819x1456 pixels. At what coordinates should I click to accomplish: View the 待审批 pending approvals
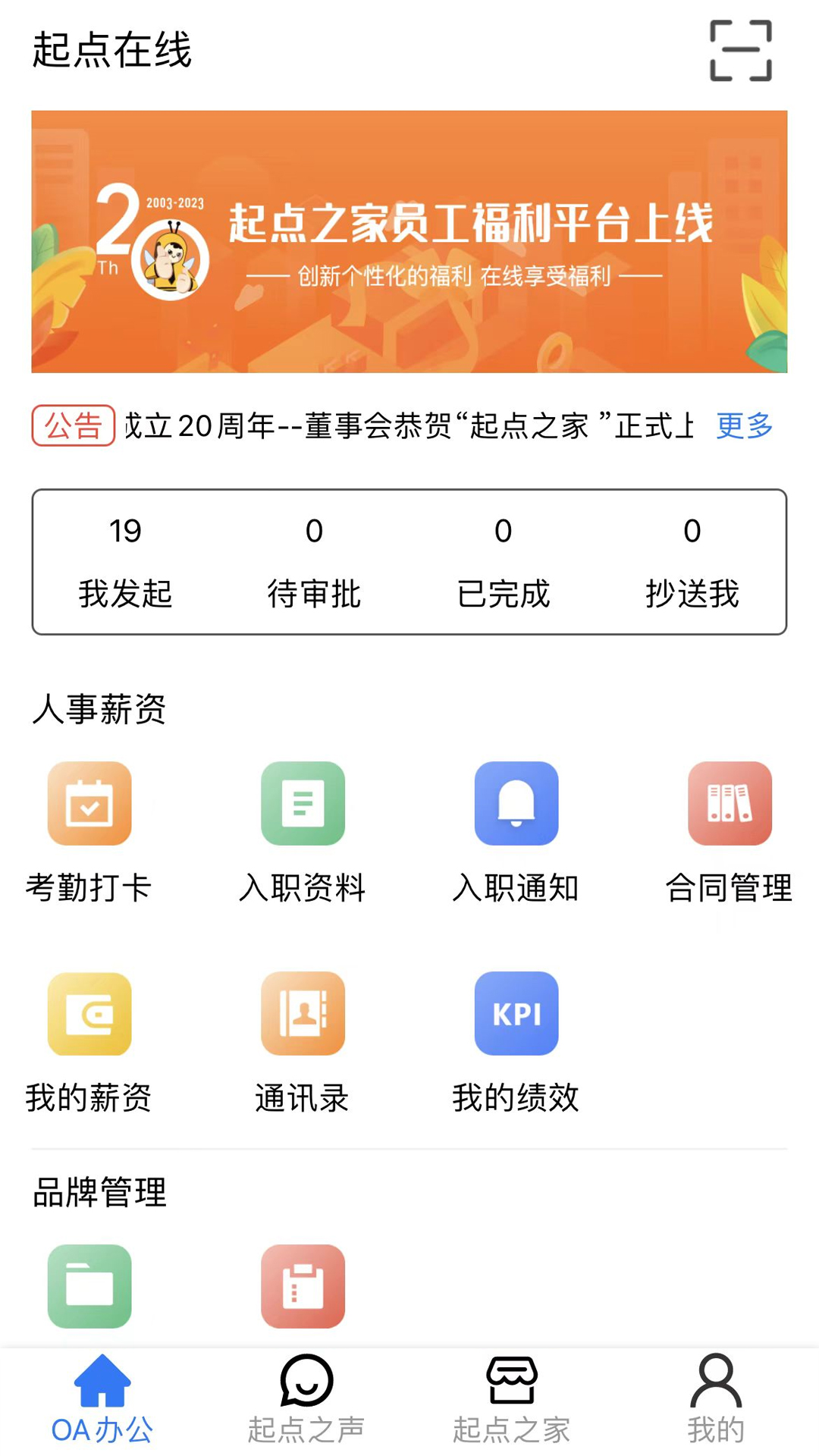pos(314,561)
